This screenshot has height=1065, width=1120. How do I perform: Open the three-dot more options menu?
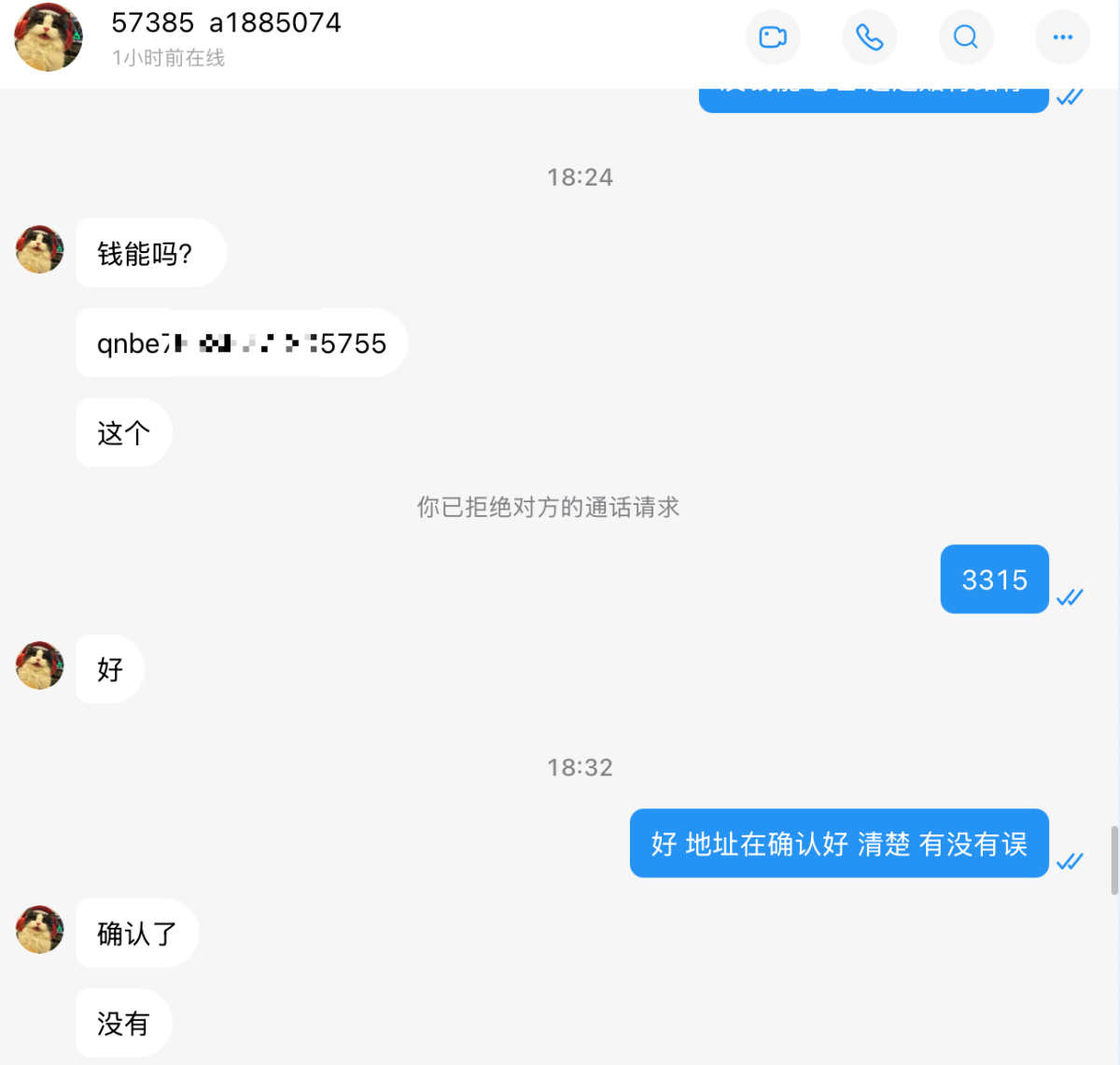click(1063, 37)
